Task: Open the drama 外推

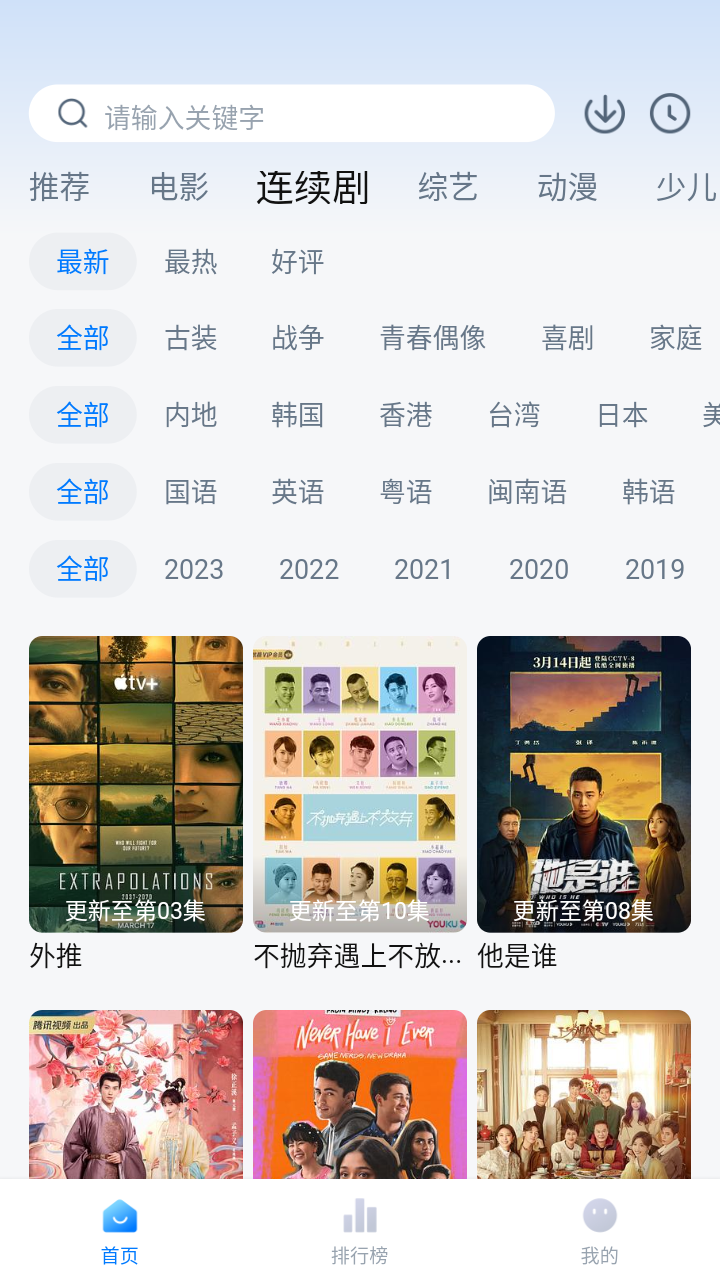Action: click(136, 784)
